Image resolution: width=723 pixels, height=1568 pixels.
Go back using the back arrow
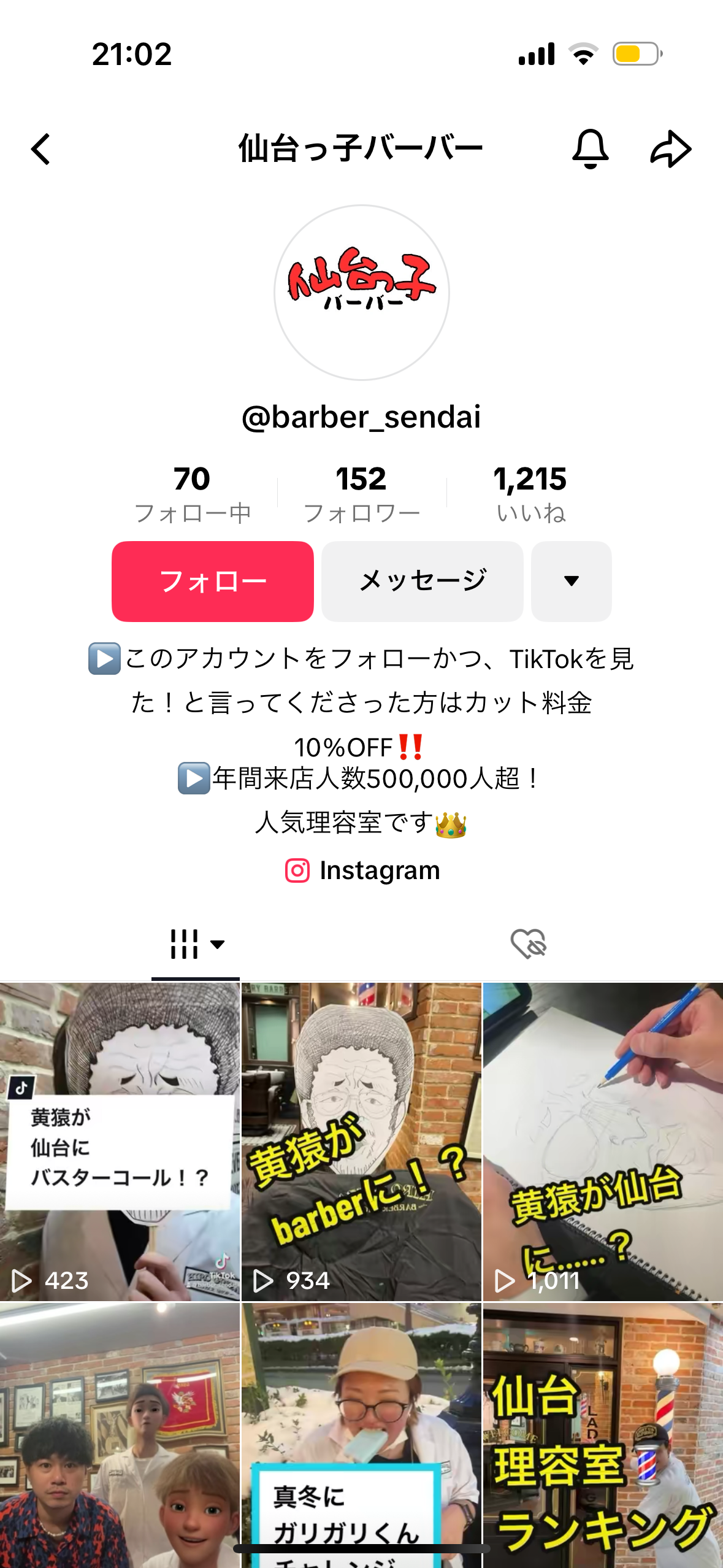click(x=40, y=149)
